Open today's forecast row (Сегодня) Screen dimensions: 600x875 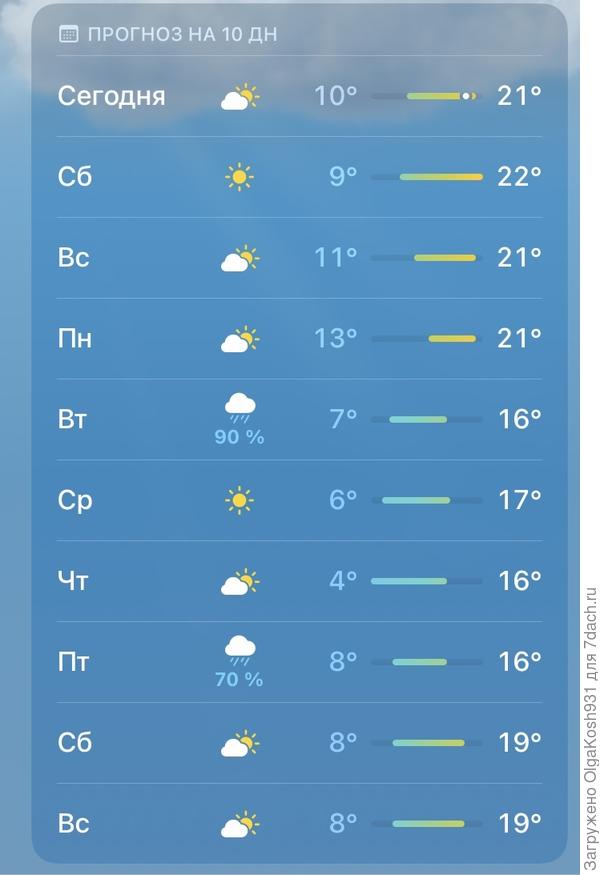tap(300, 96)
